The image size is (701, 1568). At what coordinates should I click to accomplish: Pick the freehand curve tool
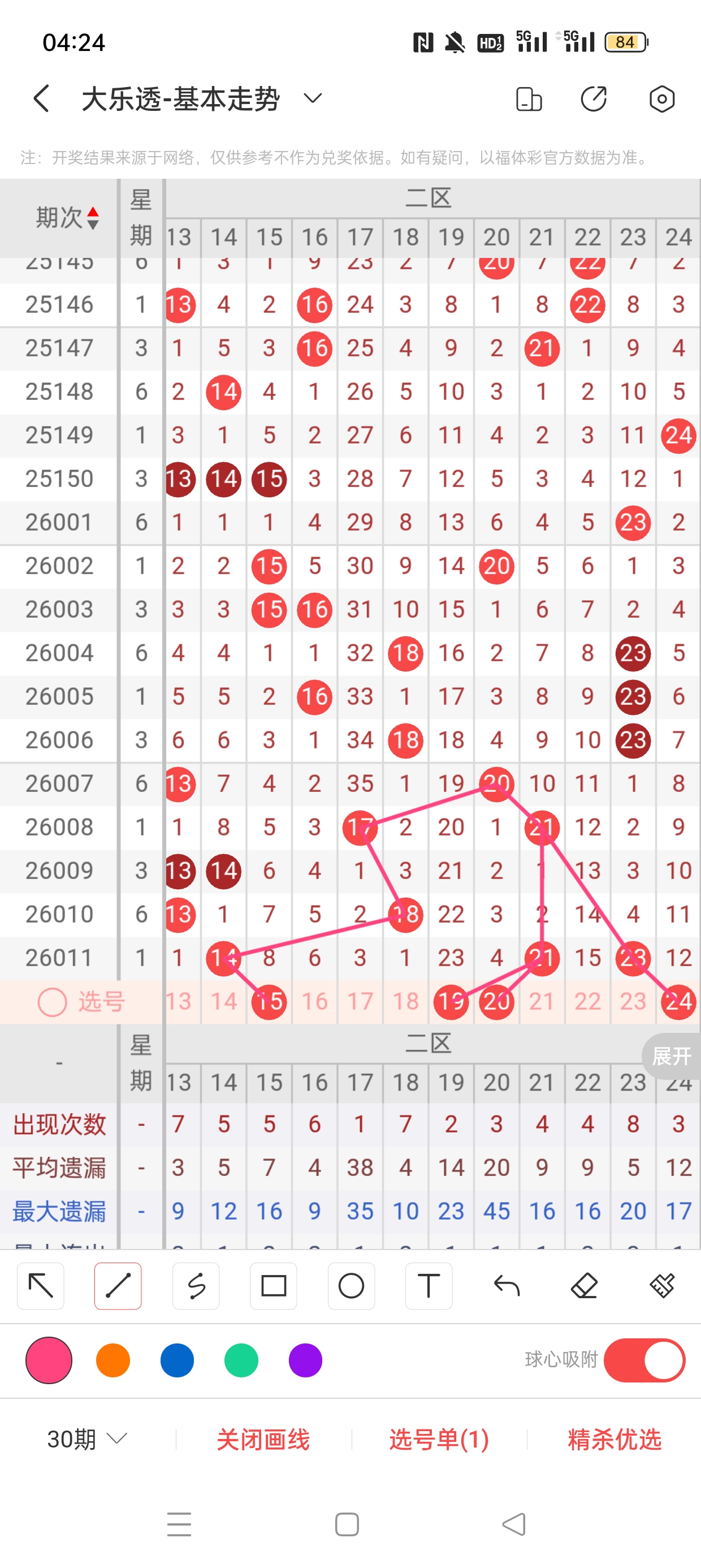pyautogui.click(x=196, y=1286)
